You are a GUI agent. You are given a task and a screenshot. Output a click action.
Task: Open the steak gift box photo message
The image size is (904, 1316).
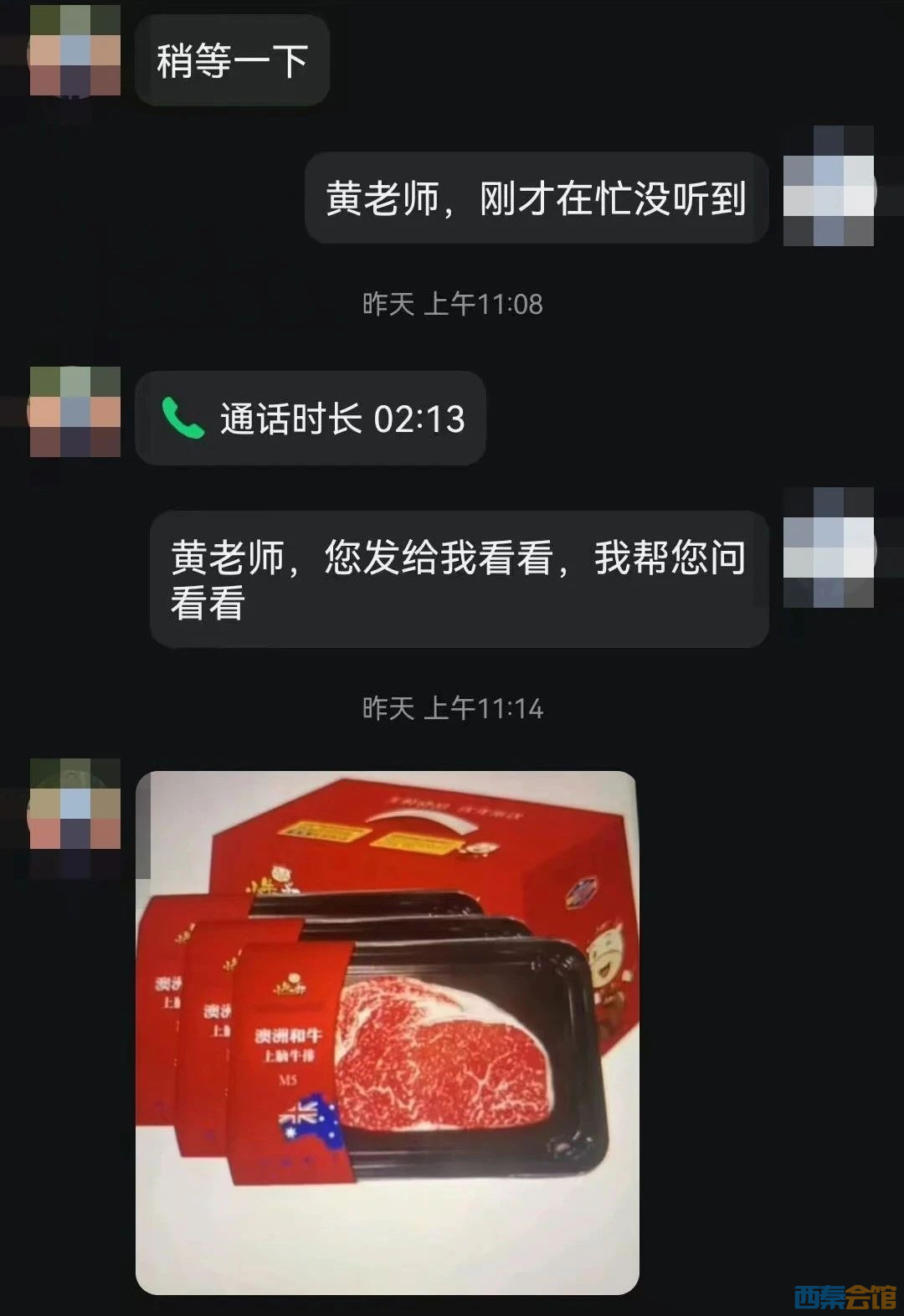[387, 1031]
